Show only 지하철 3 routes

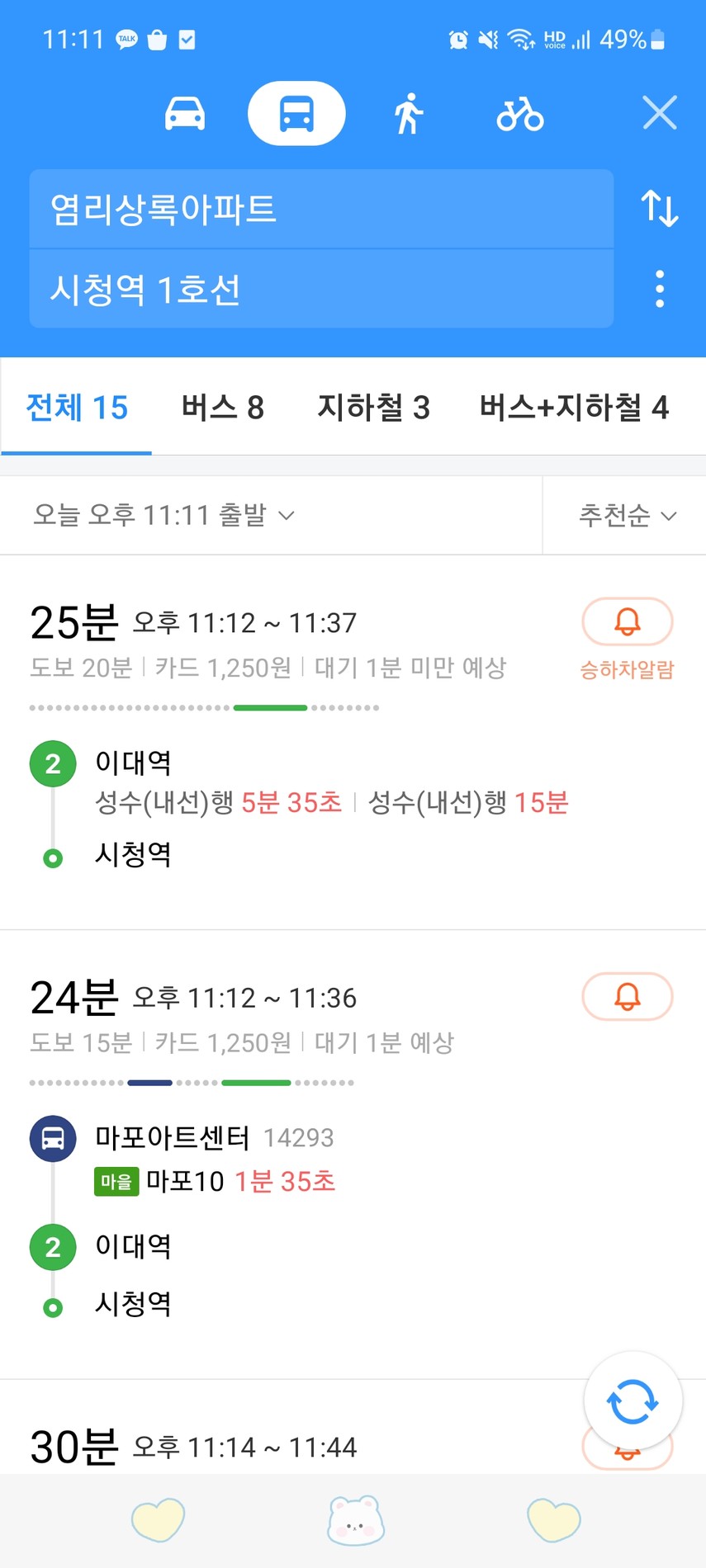[x=373, y=408]
